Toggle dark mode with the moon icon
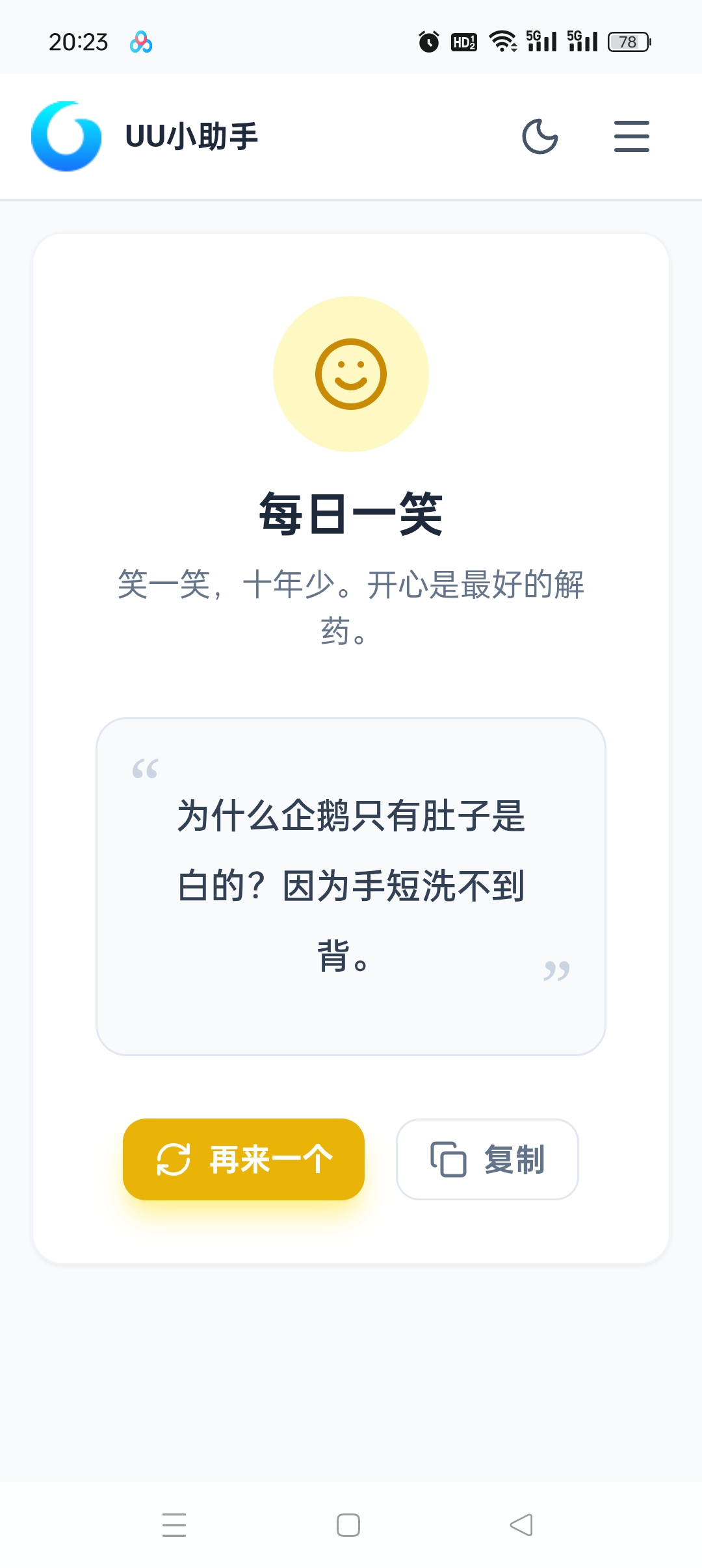The width and height of the screenshot is (702, 1568). (x=540, y=136)
